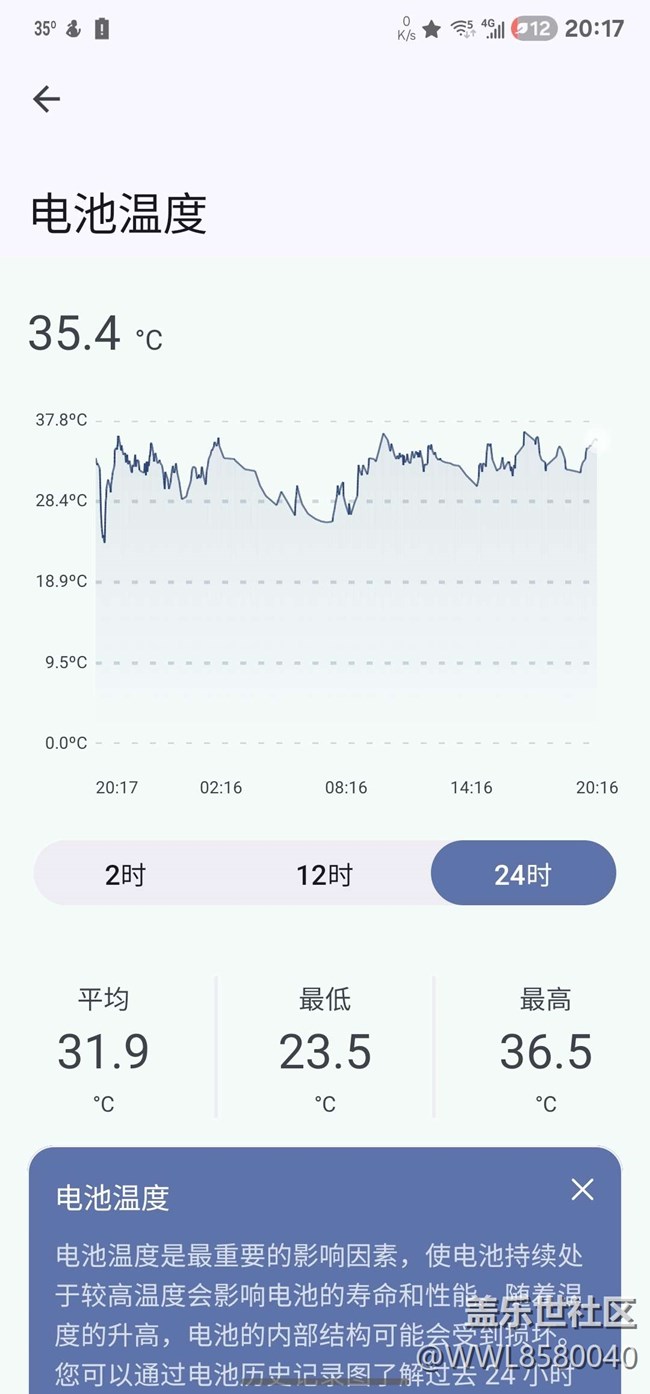The height and width of the screenshot is (1394, 650).
Task: Show the 24时 temperature history
Action: pos(522,875)
